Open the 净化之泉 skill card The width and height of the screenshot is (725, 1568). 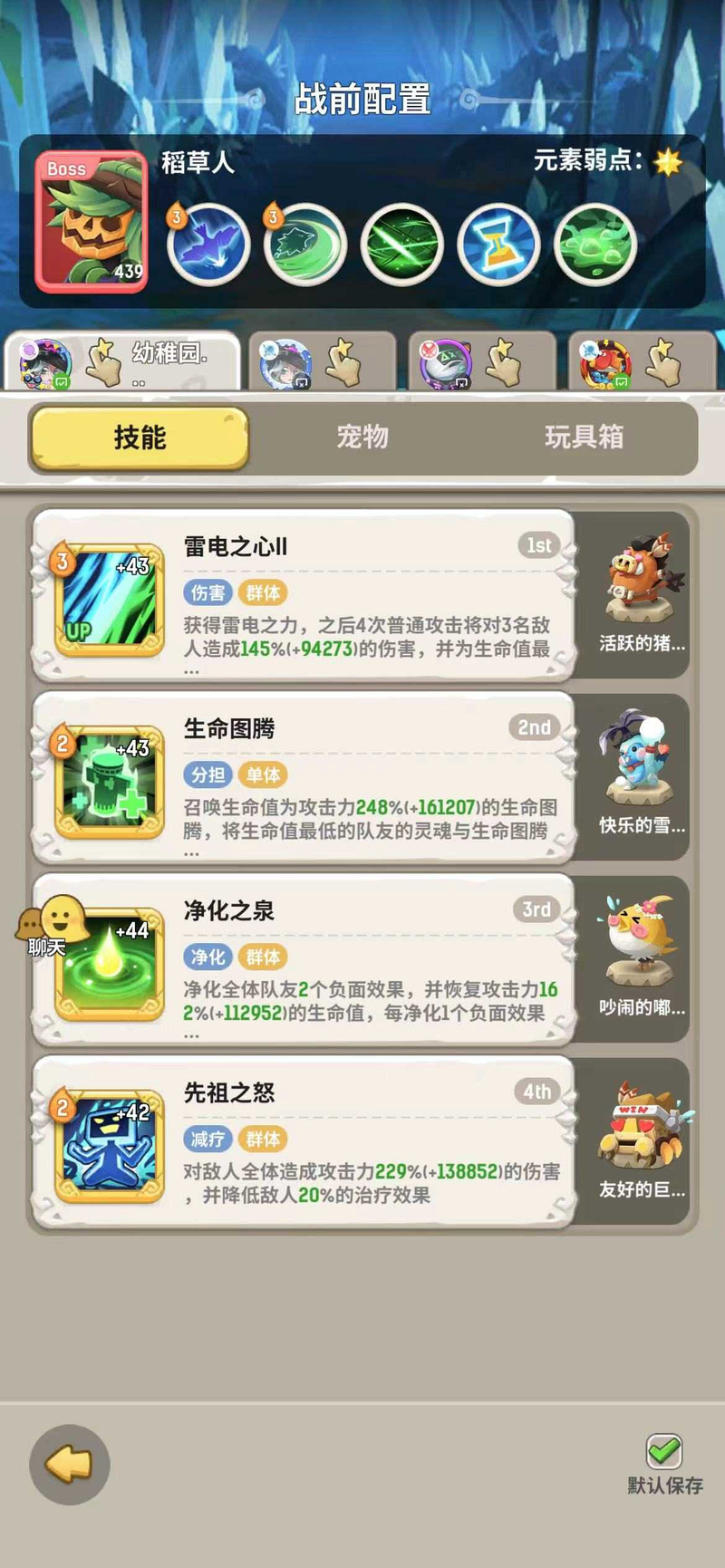click(304, 960)
